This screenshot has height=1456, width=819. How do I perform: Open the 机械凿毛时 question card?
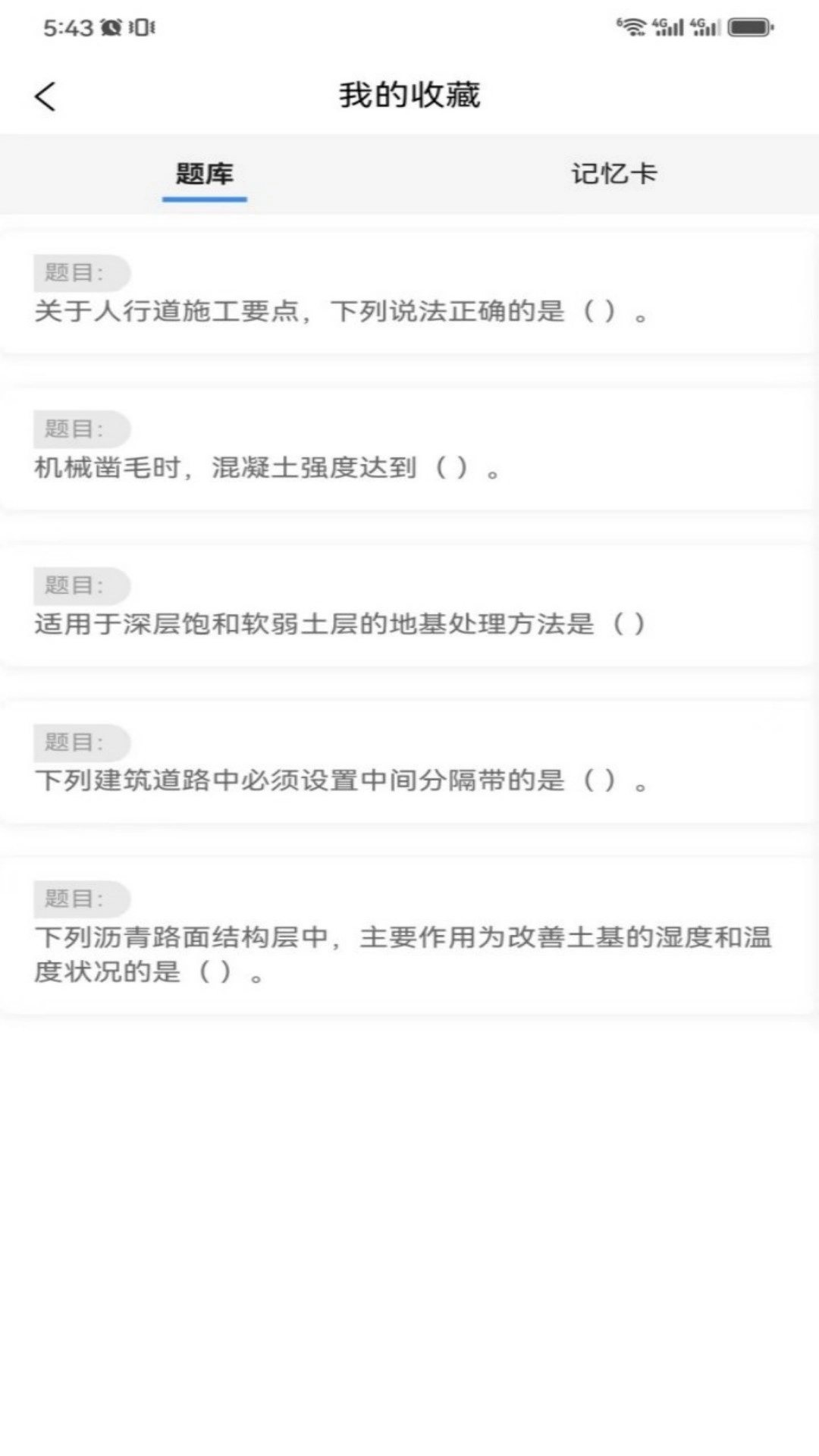point(409,447)
